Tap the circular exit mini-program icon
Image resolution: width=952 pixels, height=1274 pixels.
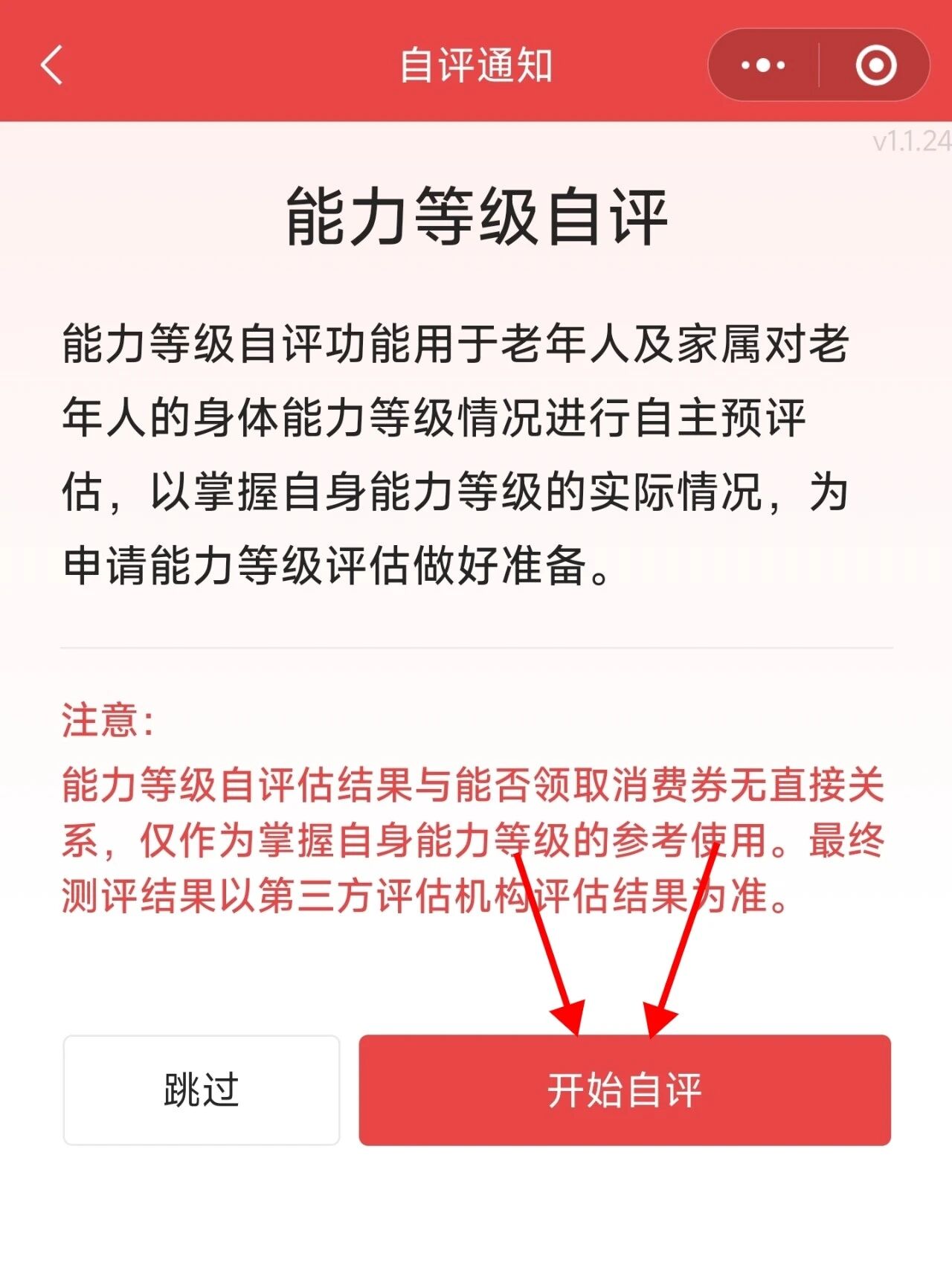click(876, 65)
